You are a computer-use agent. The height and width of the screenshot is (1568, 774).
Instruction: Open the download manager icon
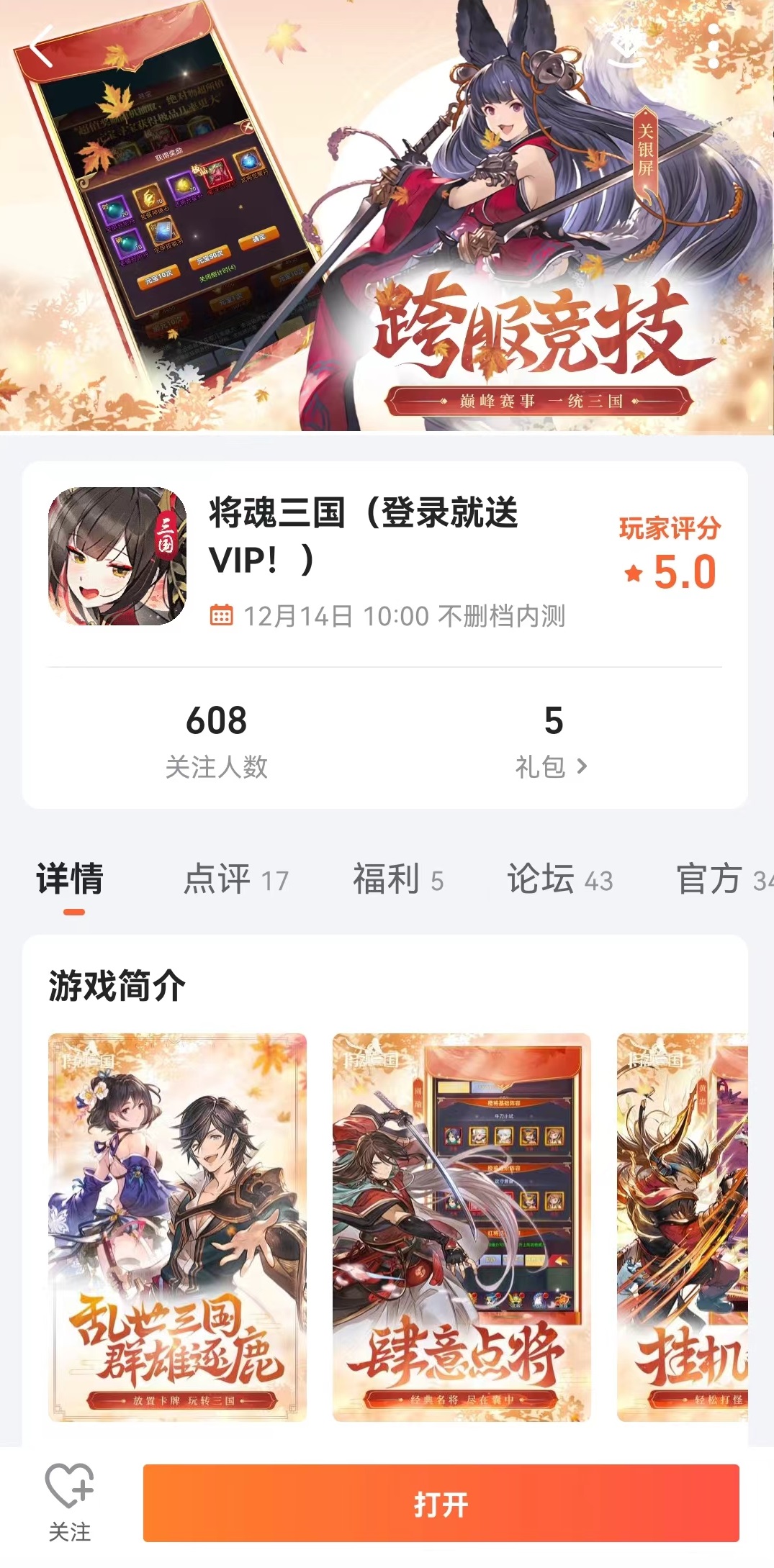pos(628,46)
